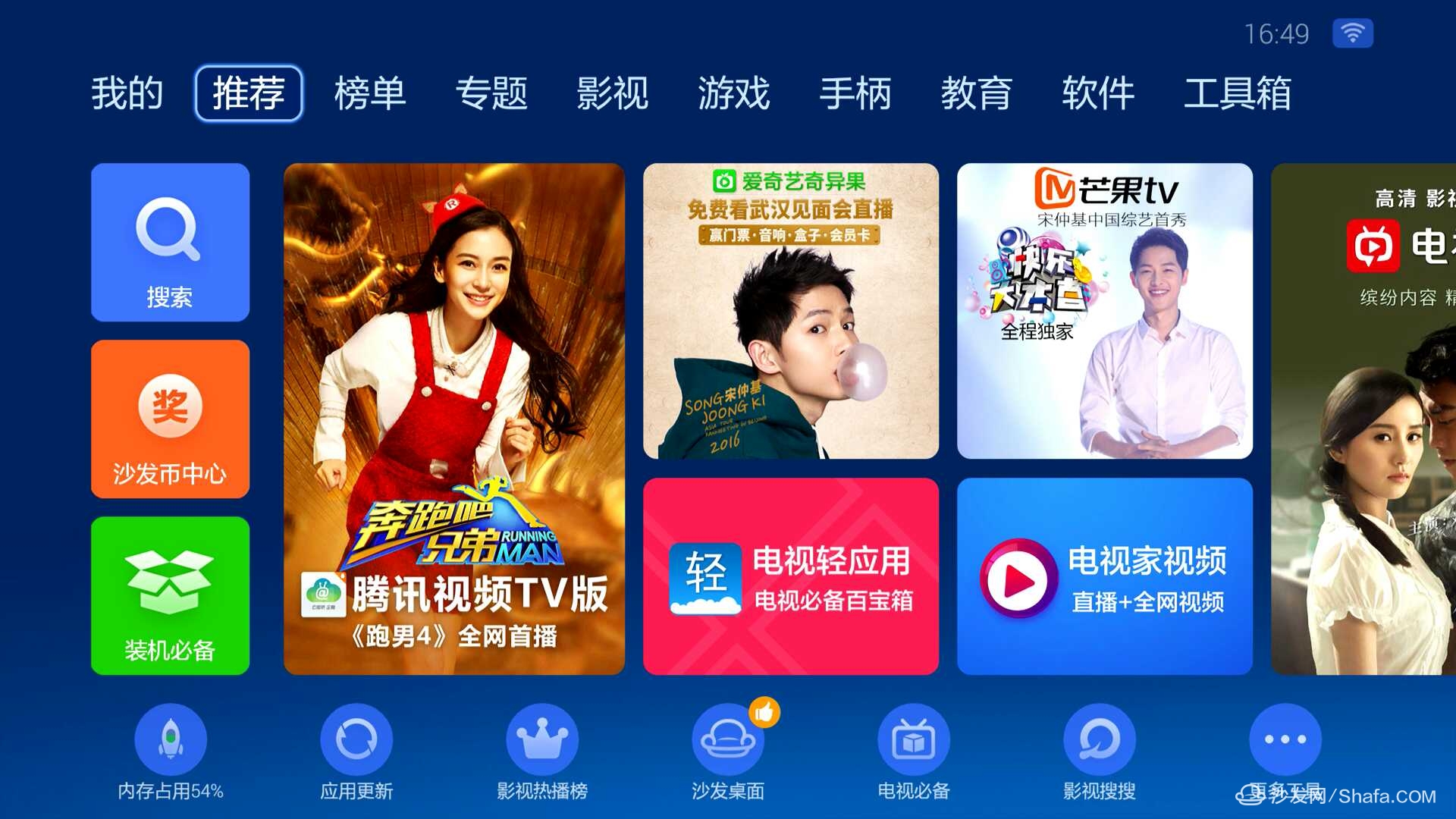Open 电视轻应用 app card
Viewport: 1456px width, 819px height.
point(790,576)
